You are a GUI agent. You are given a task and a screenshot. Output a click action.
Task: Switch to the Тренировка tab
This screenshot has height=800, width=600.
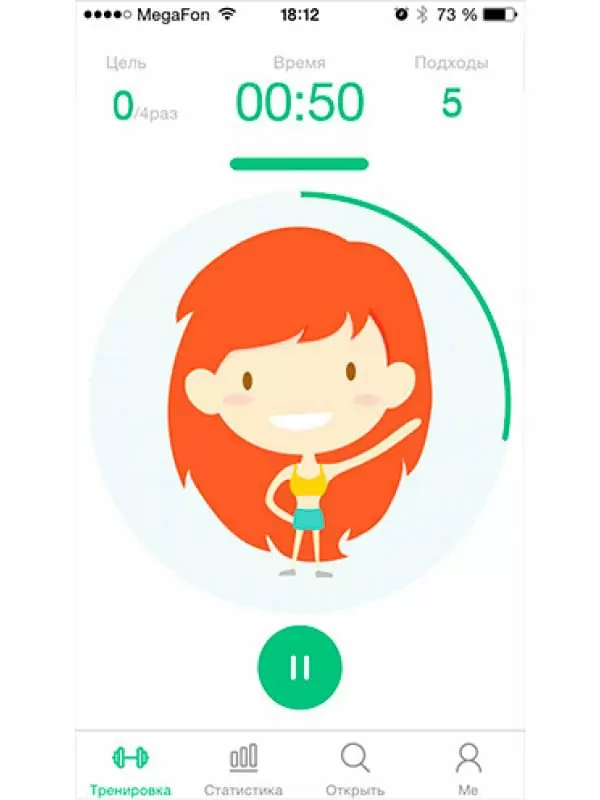click(x=131, y=768)
